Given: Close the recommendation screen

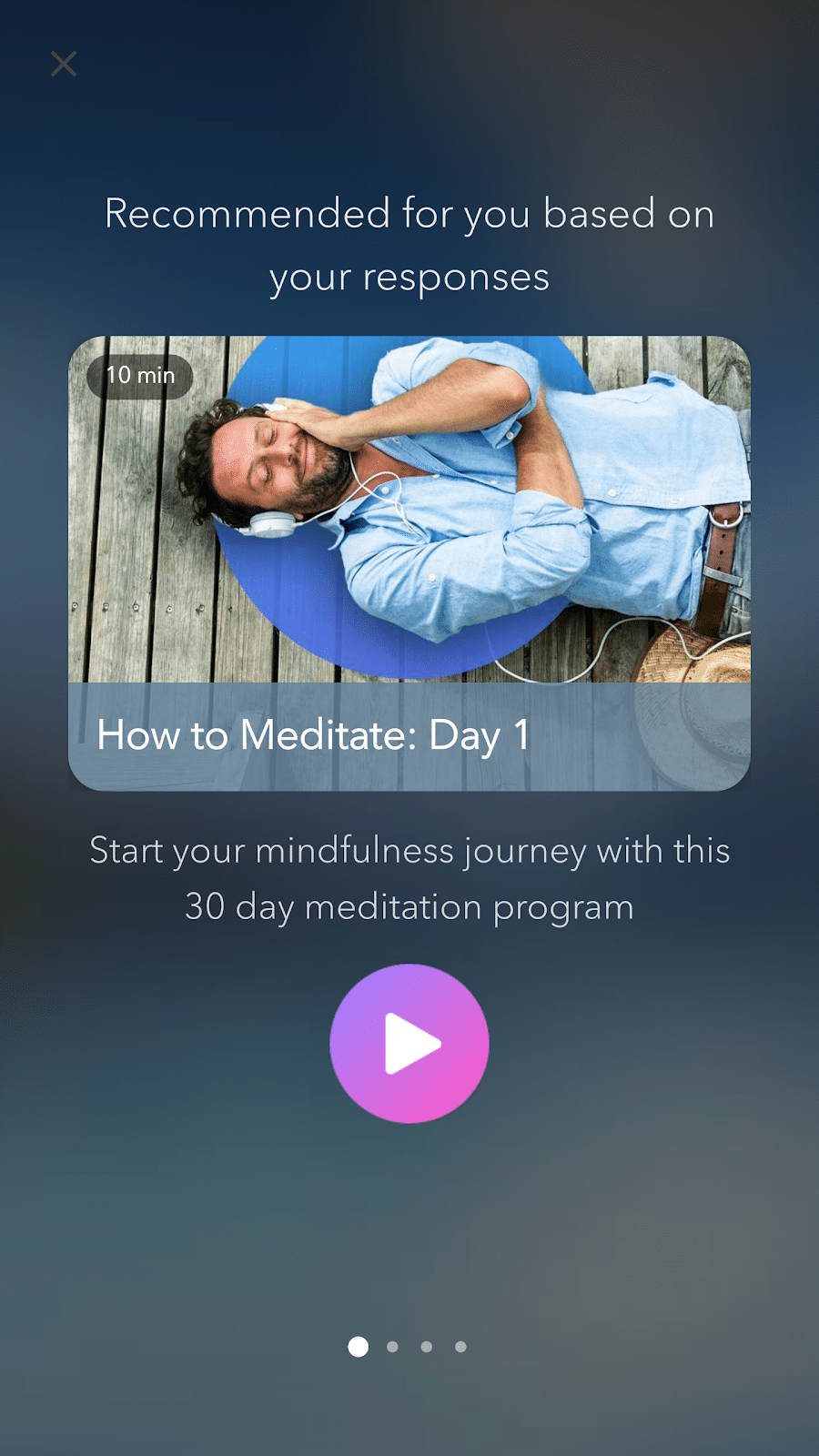Looking at the screenshot, I should coord(64,64).
